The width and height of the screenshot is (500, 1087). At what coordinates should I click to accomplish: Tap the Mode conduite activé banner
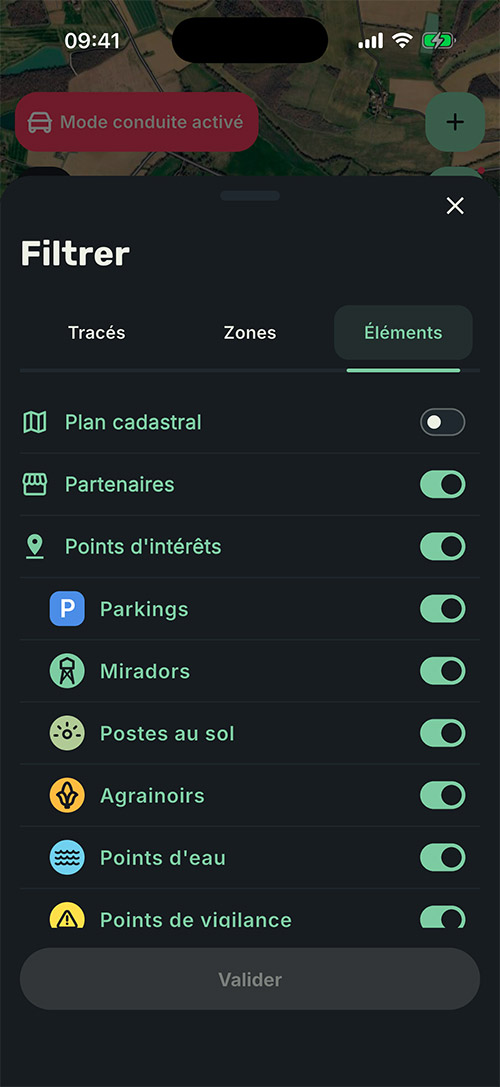point(137,122)
